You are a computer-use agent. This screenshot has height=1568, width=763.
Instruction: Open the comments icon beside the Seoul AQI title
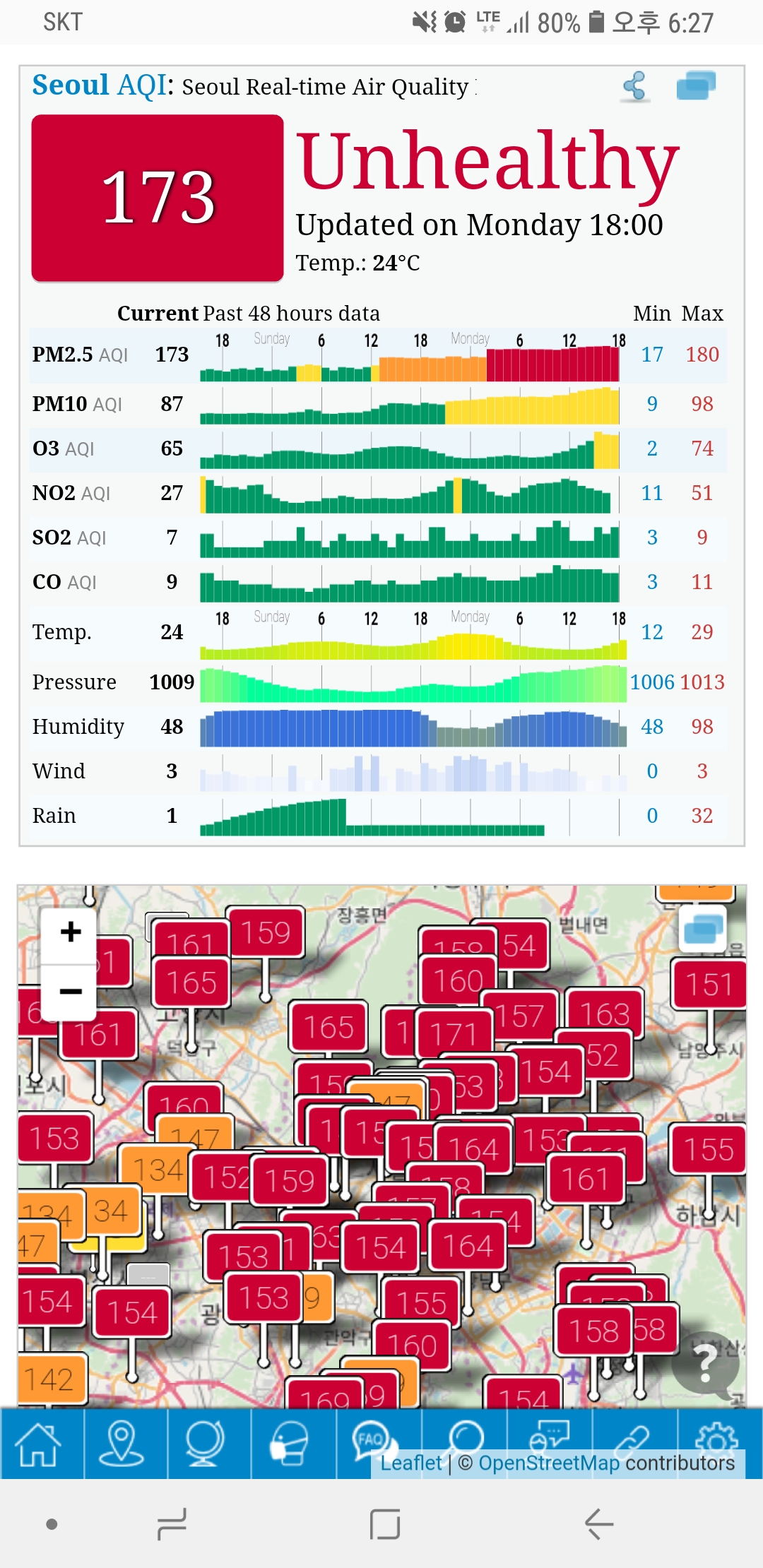click(696, 85)
